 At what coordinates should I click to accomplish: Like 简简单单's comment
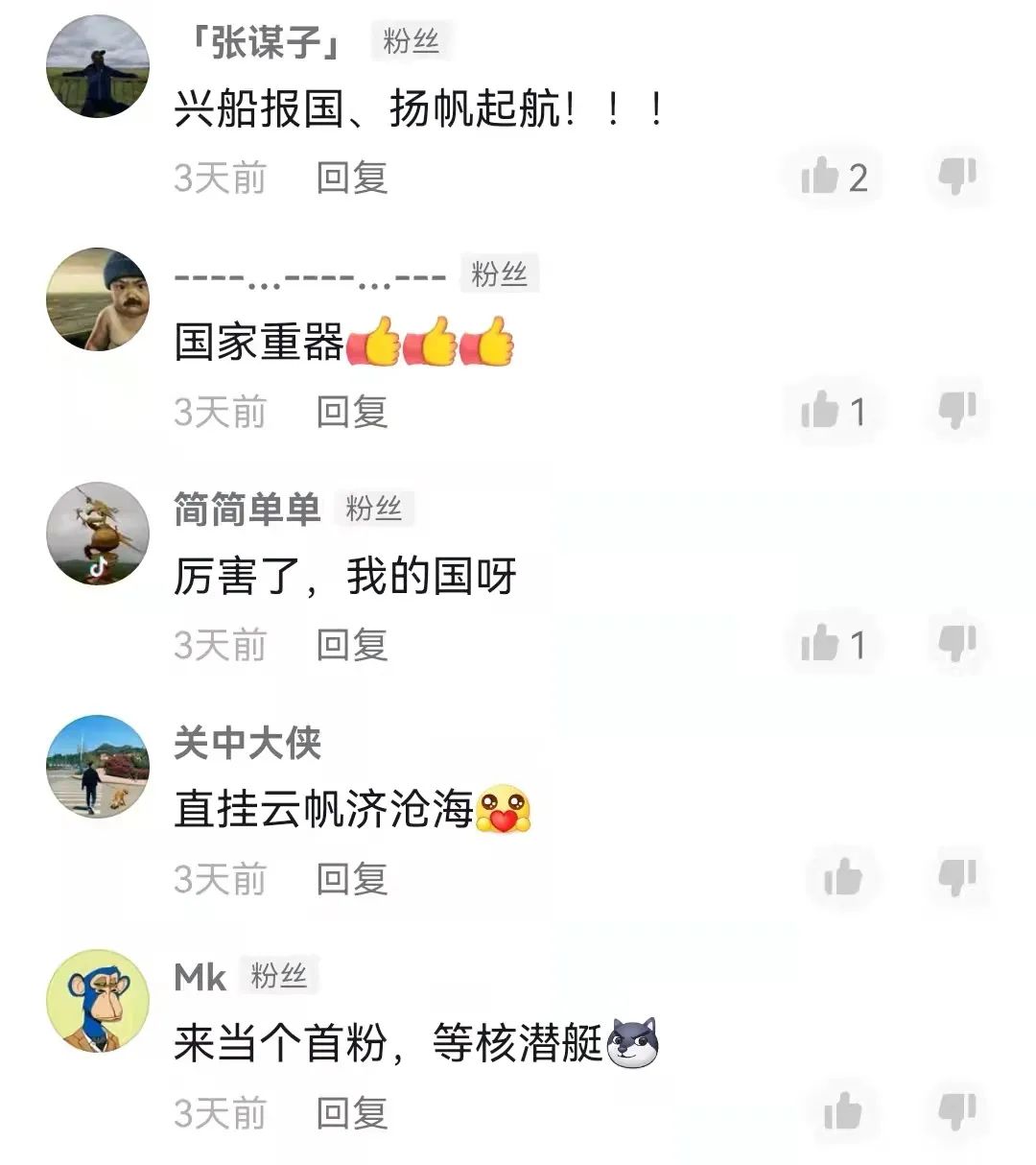coord(820,645)
